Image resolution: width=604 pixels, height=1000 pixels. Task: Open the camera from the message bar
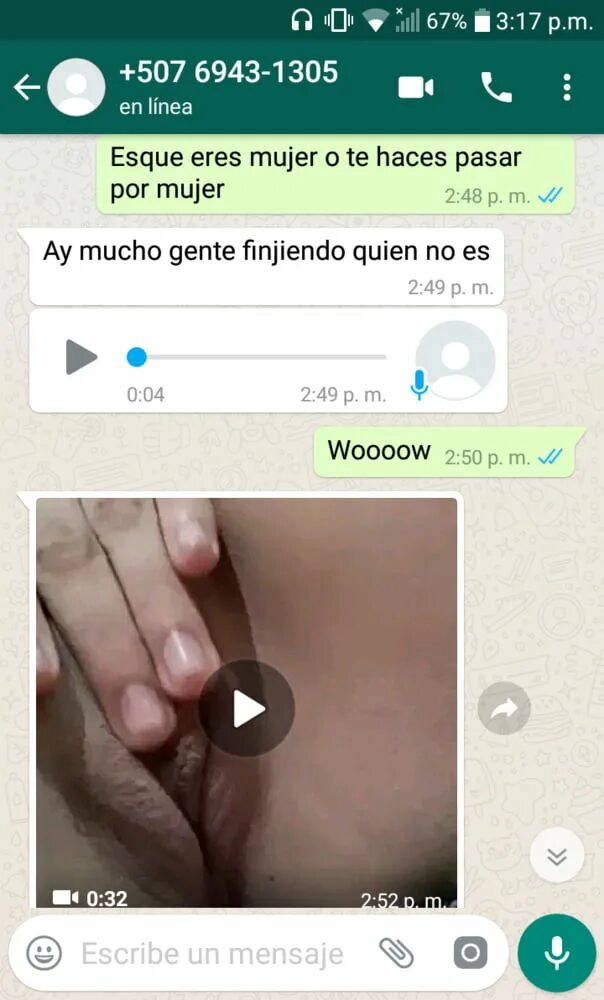[x=470, y=951]
